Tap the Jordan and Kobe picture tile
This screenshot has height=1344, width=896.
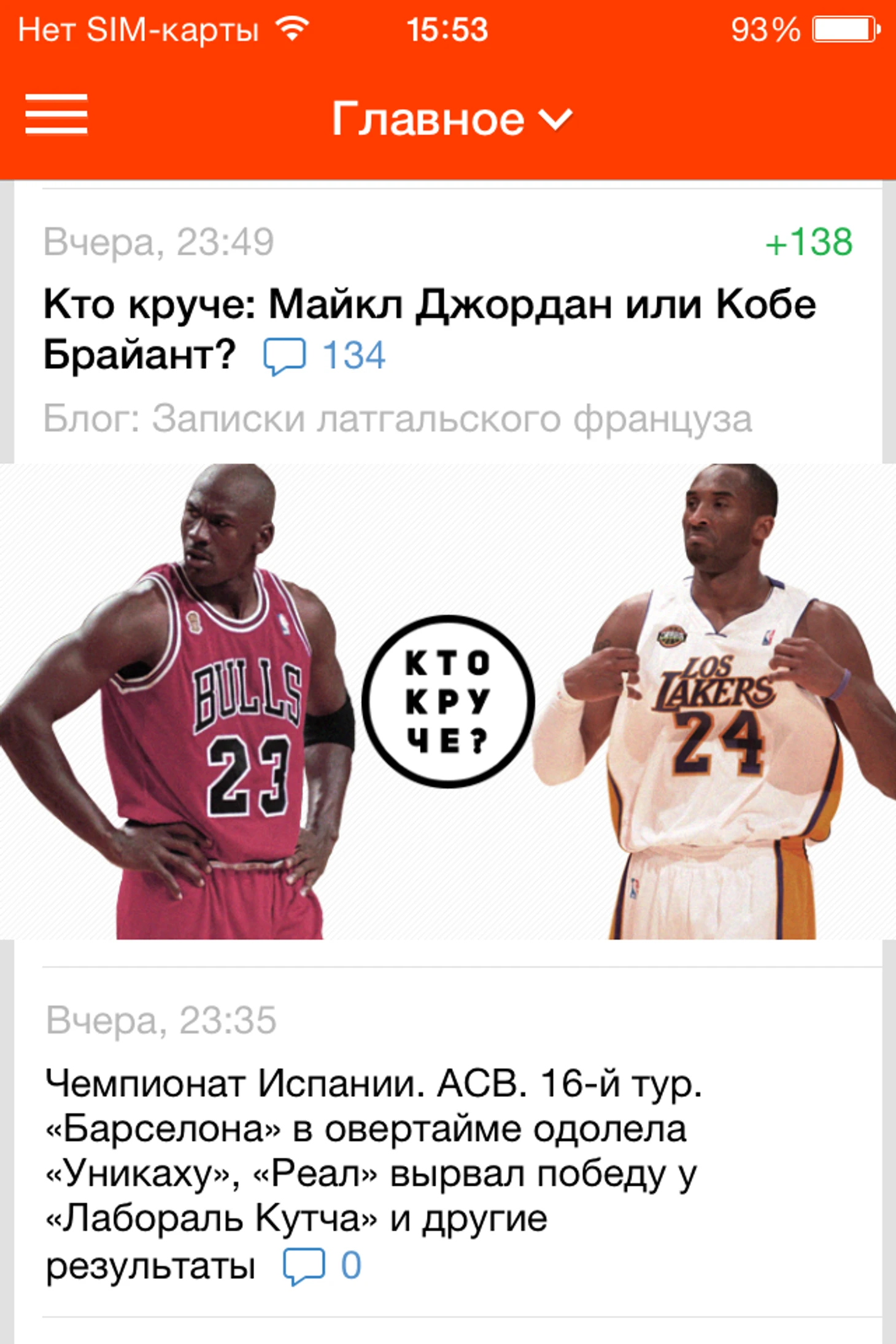click(x=448, y=701)
